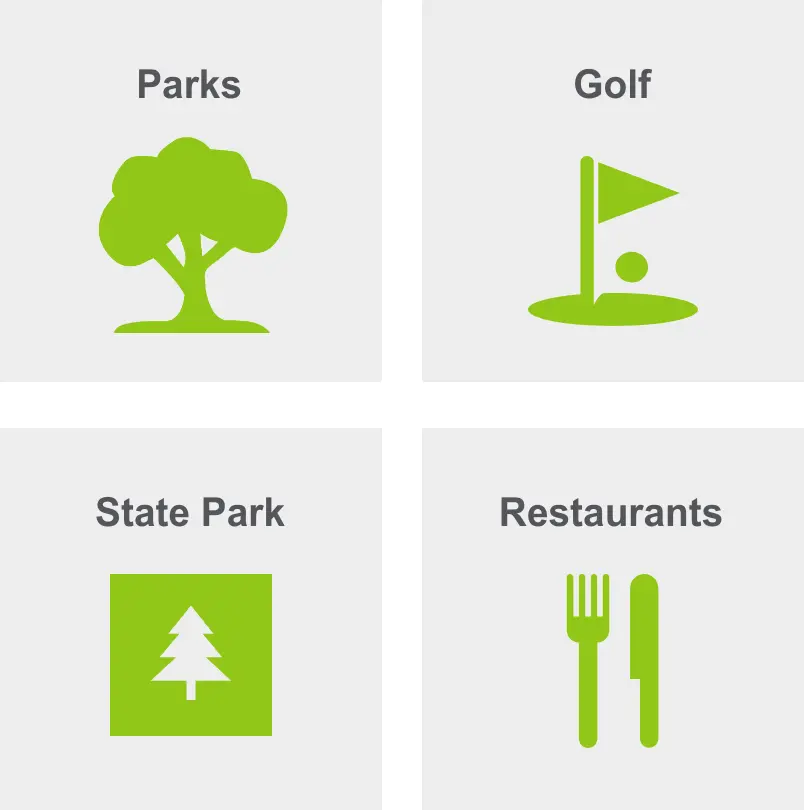The width and height of the screenshot is (804, 810).
Task: Toggle the Parks category tile
Action: [190, 190]
